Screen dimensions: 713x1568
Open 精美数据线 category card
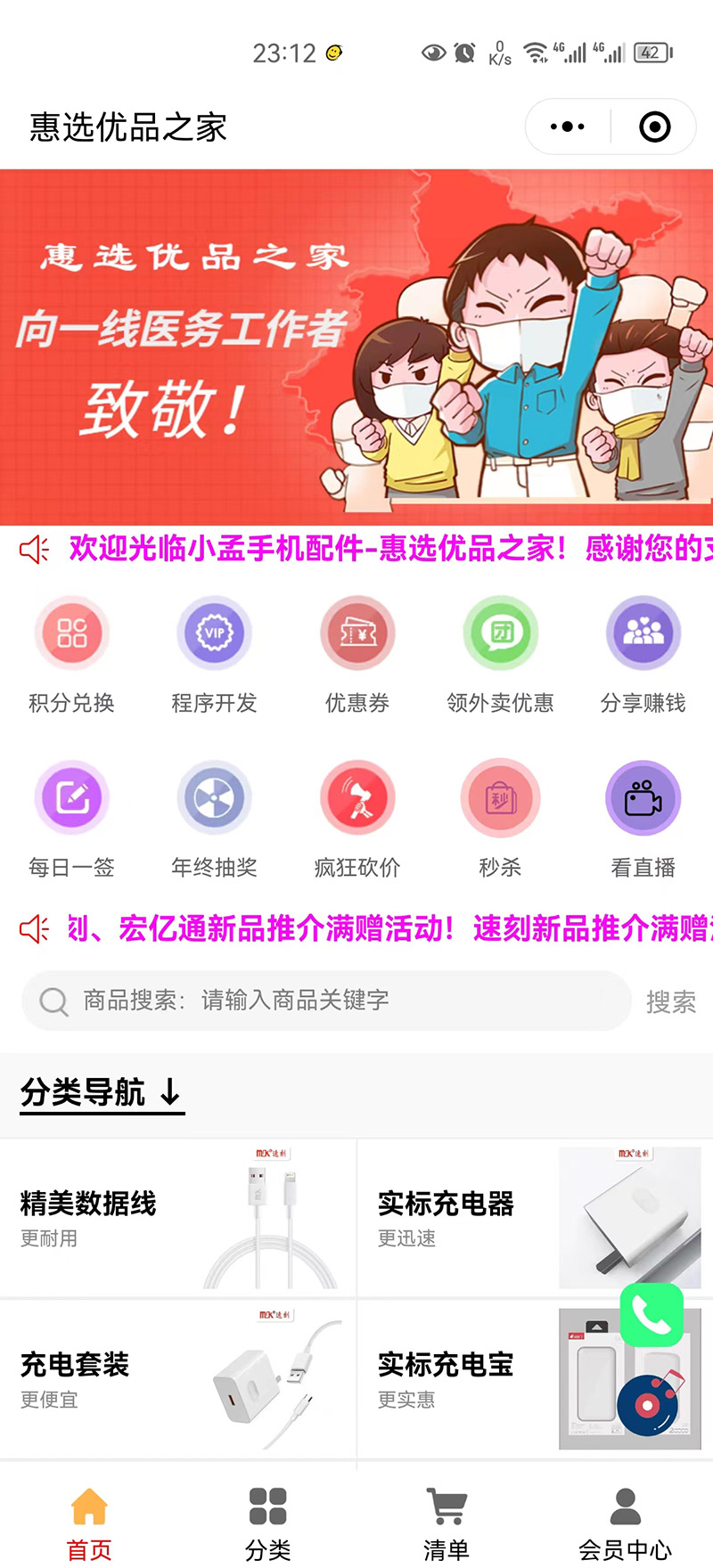pos(178,1218)
